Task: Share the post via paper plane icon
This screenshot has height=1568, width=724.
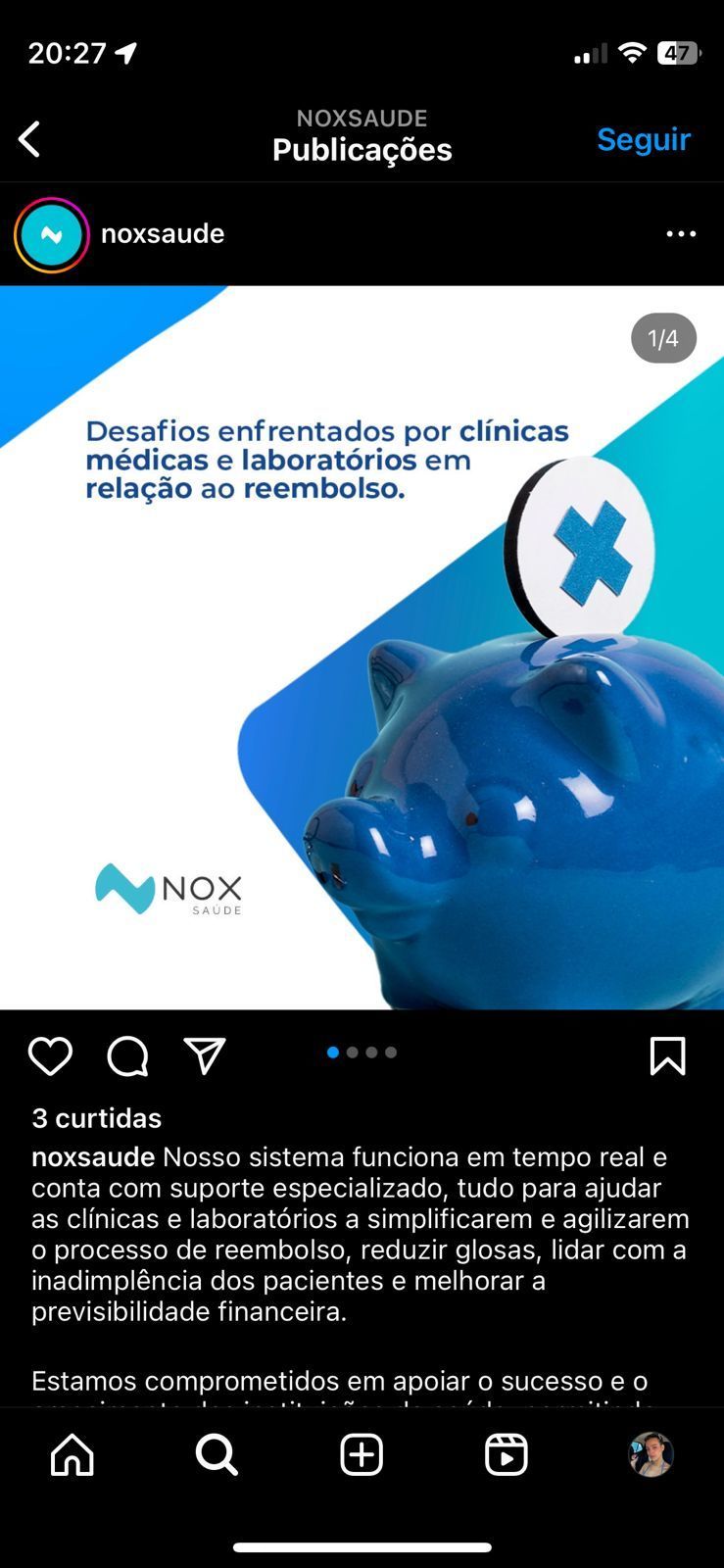Action: click(x=205, y=1056)
